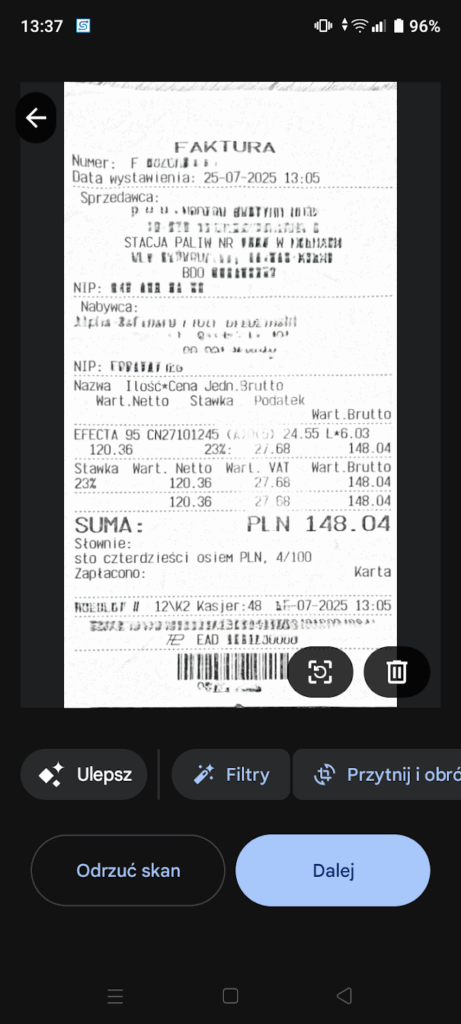Viewport: 461px width, 1024px height.
Task: Continue with the Dalej button
Action: [333, 871]
